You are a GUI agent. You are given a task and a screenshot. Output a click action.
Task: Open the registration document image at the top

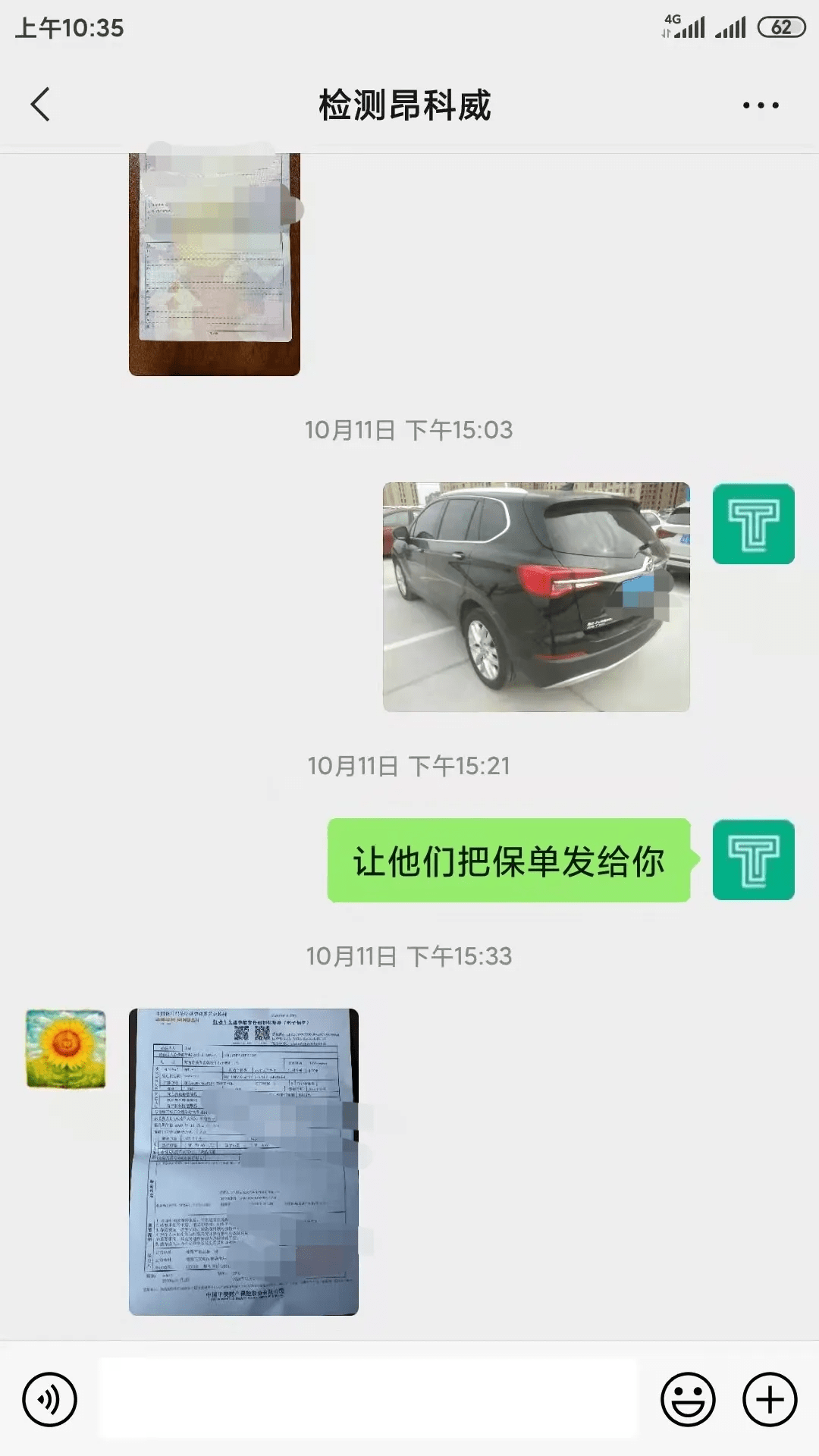tap(216, 262)
